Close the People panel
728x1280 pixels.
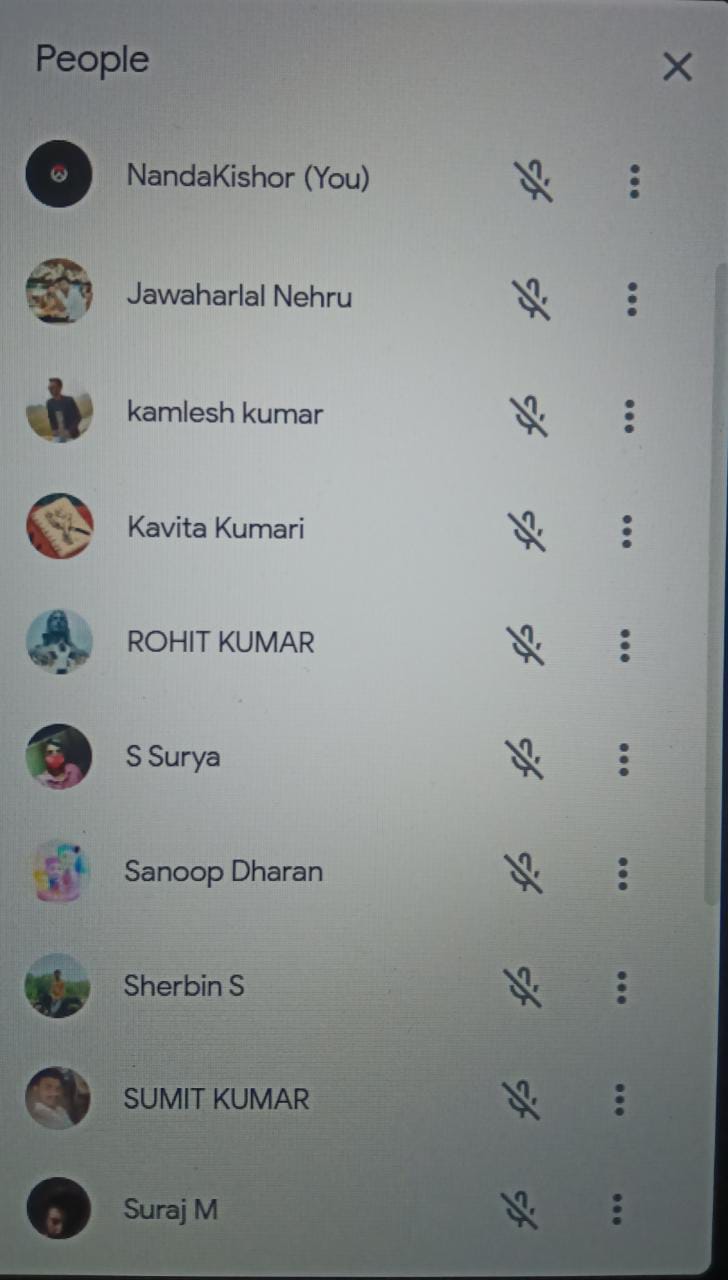pyautogui.click(x=677, y=67)
